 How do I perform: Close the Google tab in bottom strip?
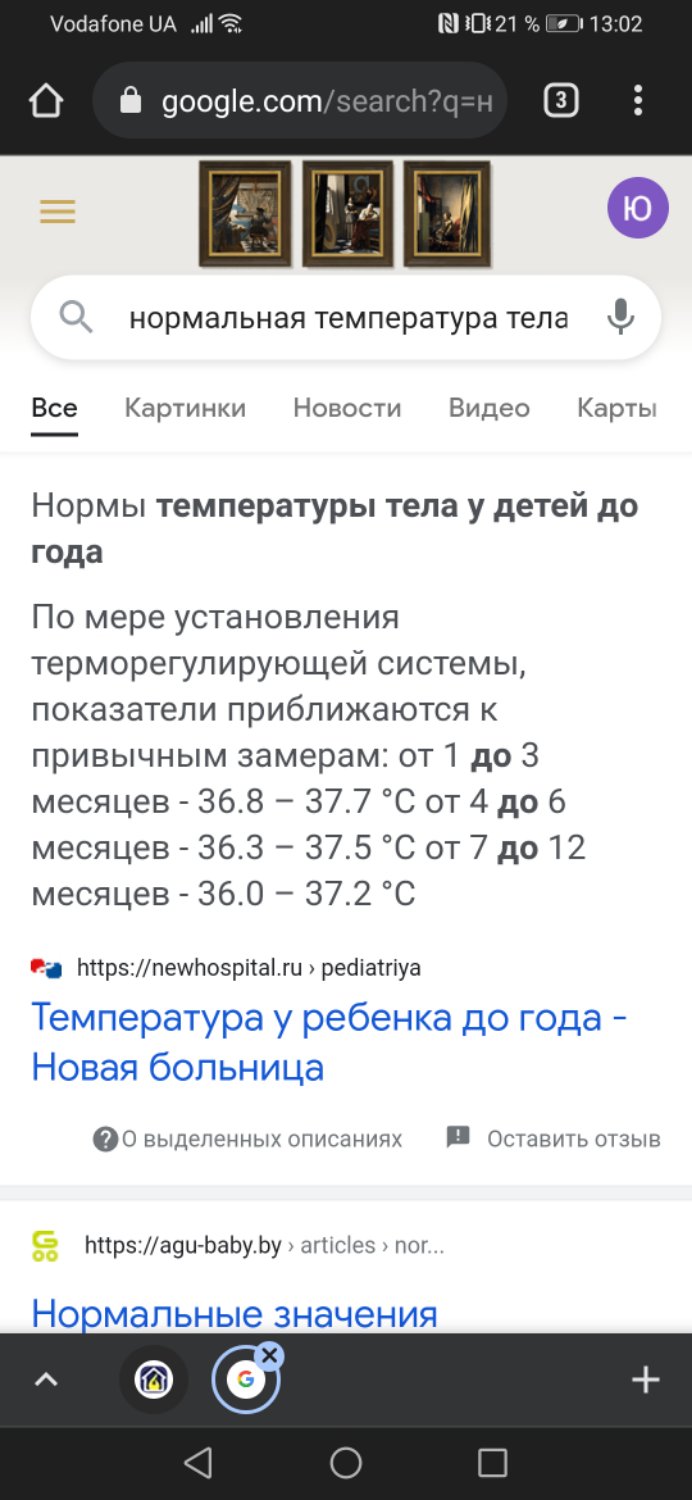pyautogui.click(x=269, y=1356)
